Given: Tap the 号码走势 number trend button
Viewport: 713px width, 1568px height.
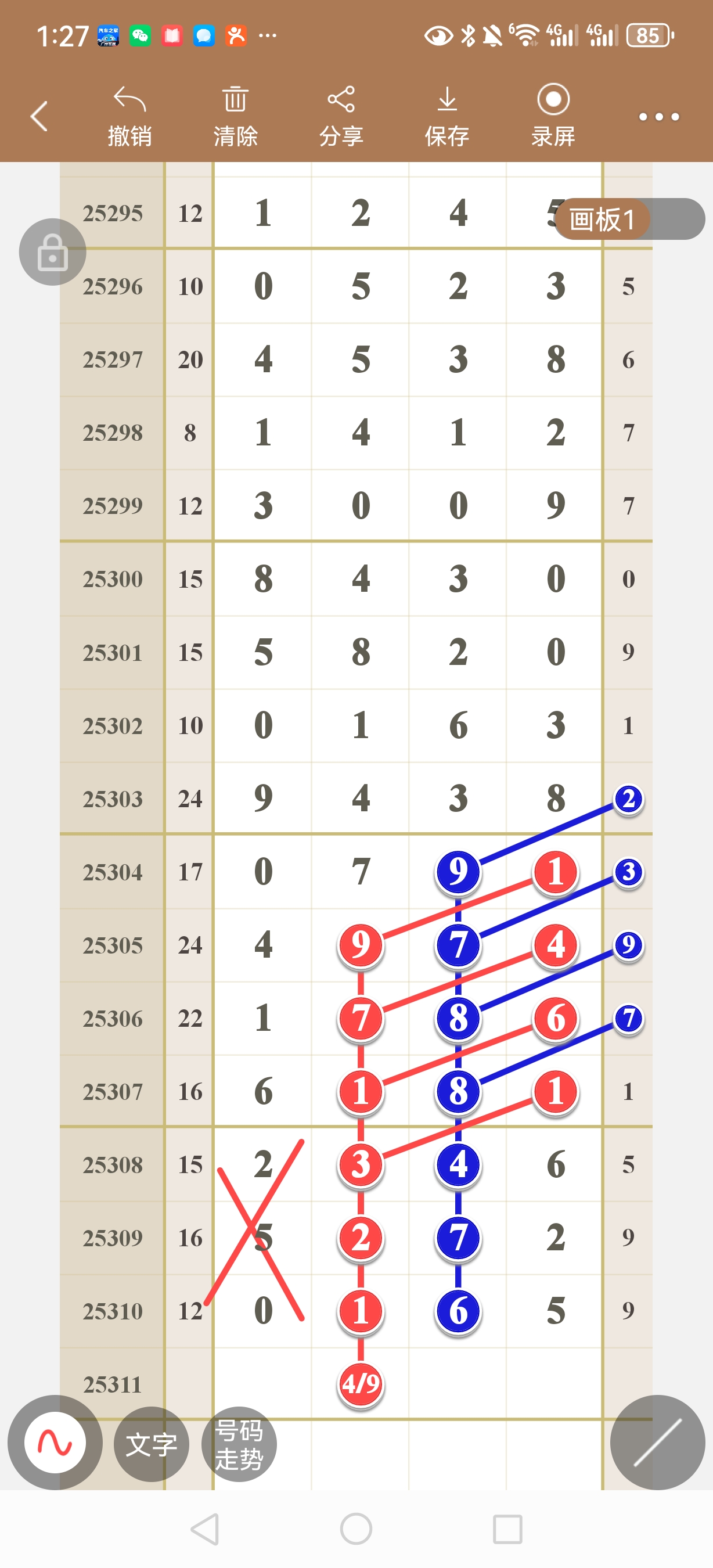Looking at the screenshot, I should tap(239, 1444).
